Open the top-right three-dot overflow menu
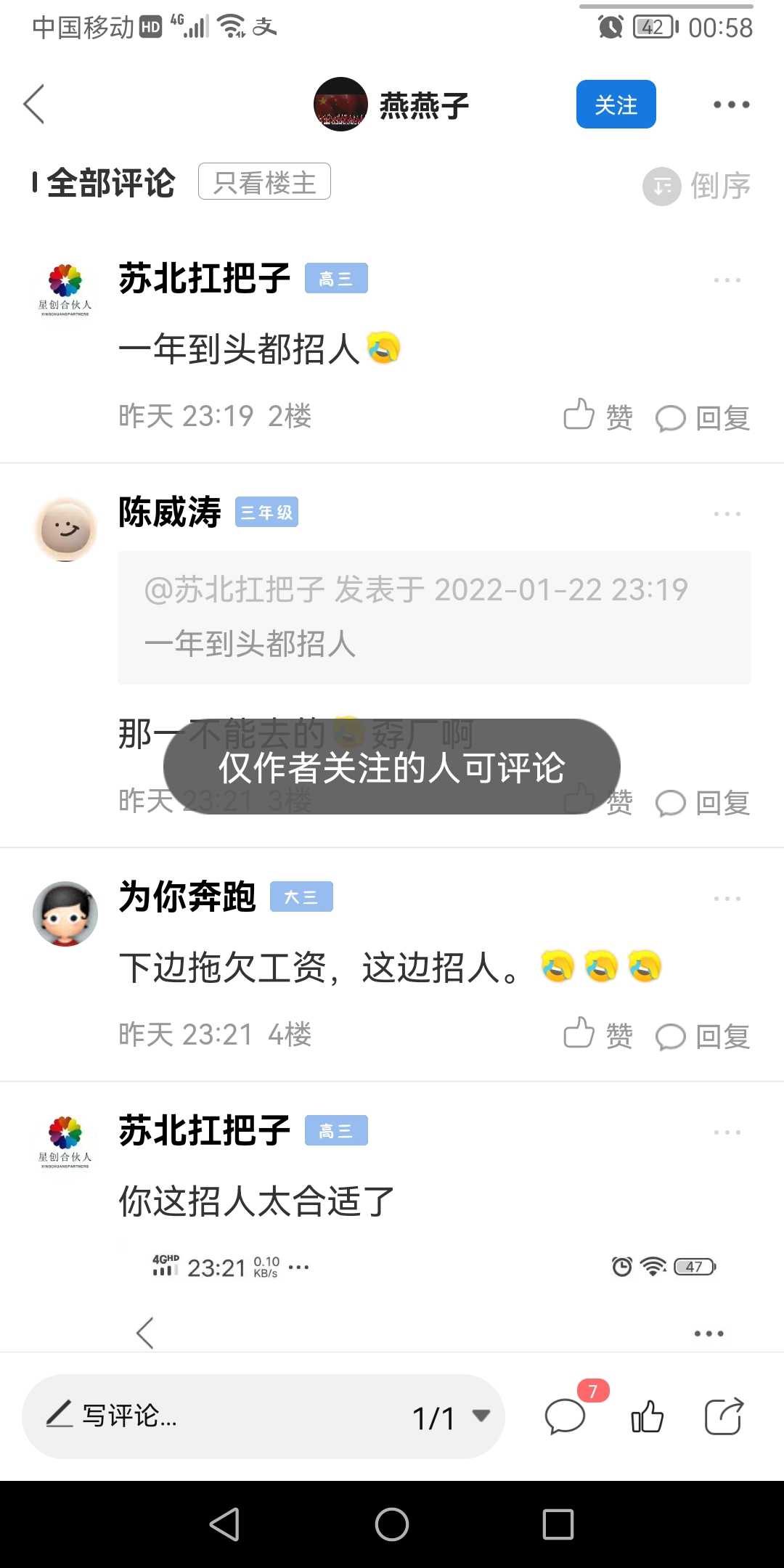The image size is (784, 1568). [x=730, y=105]
